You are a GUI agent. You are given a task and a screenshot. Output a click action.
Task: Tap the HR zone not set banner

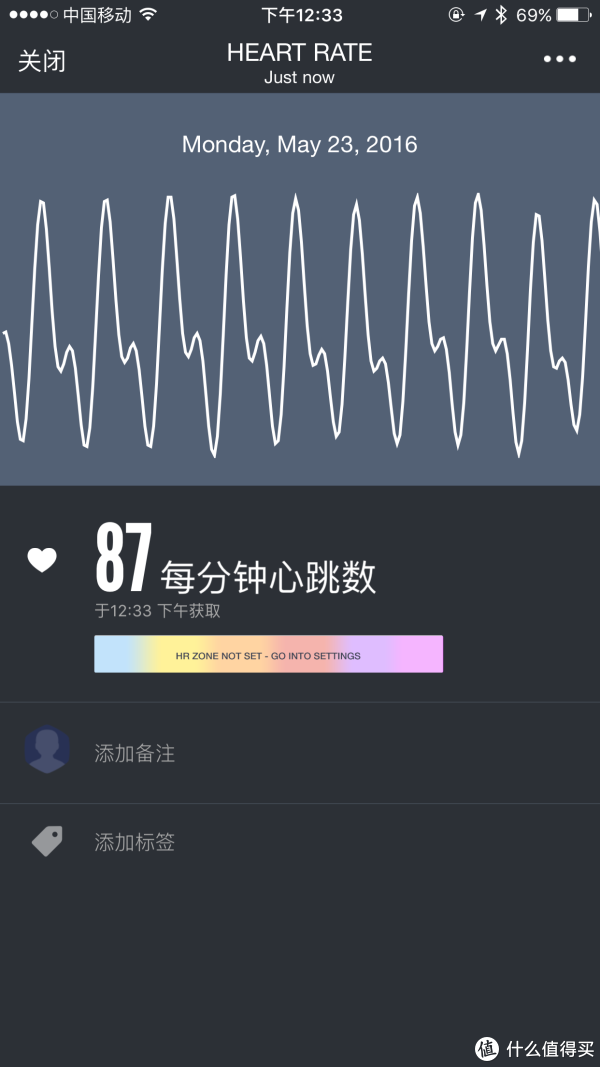tap(268, 655)
